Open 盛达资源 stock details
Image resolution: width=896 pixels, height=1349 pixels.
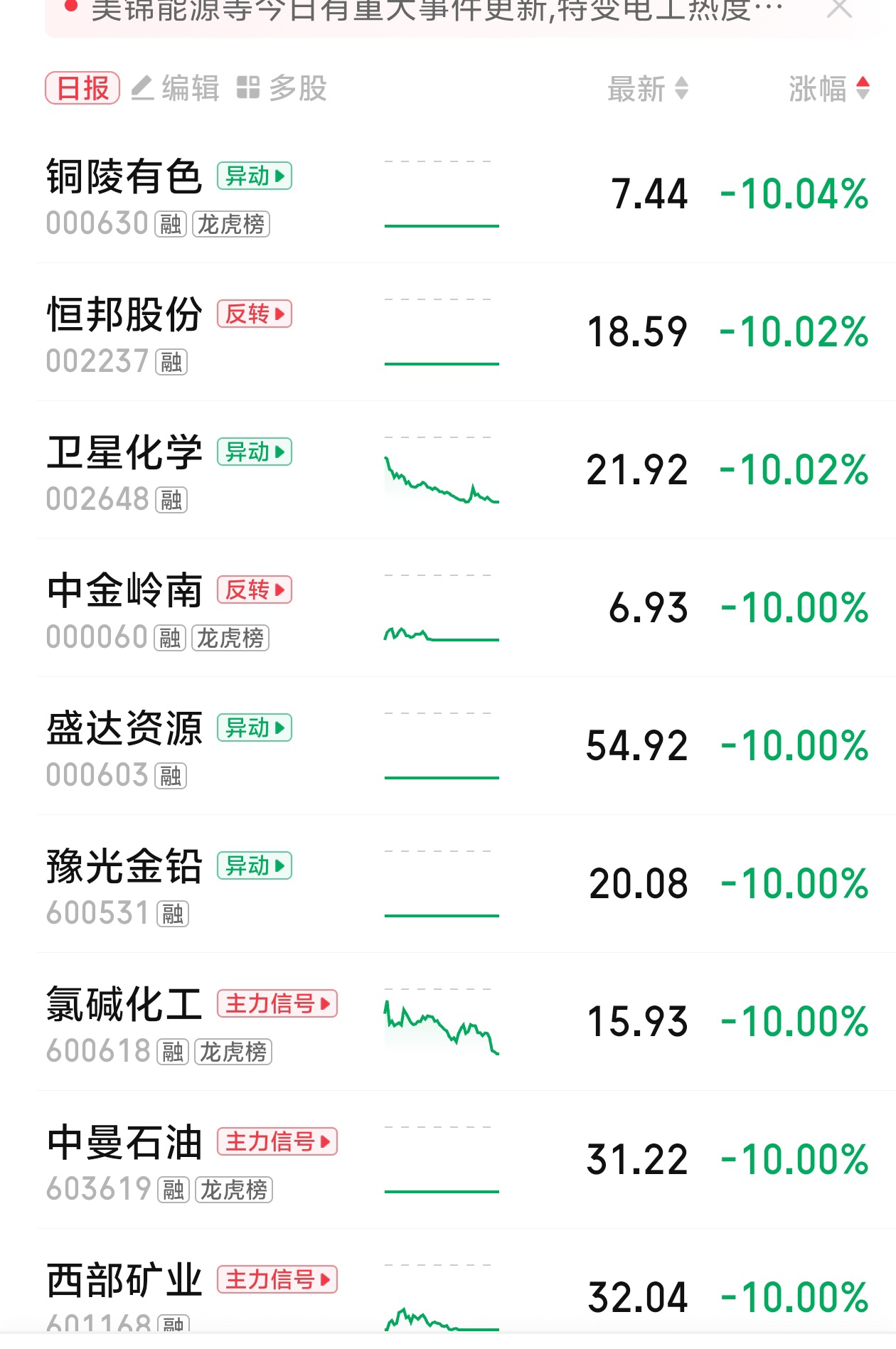pyautogui.click(x=124, y=728)
